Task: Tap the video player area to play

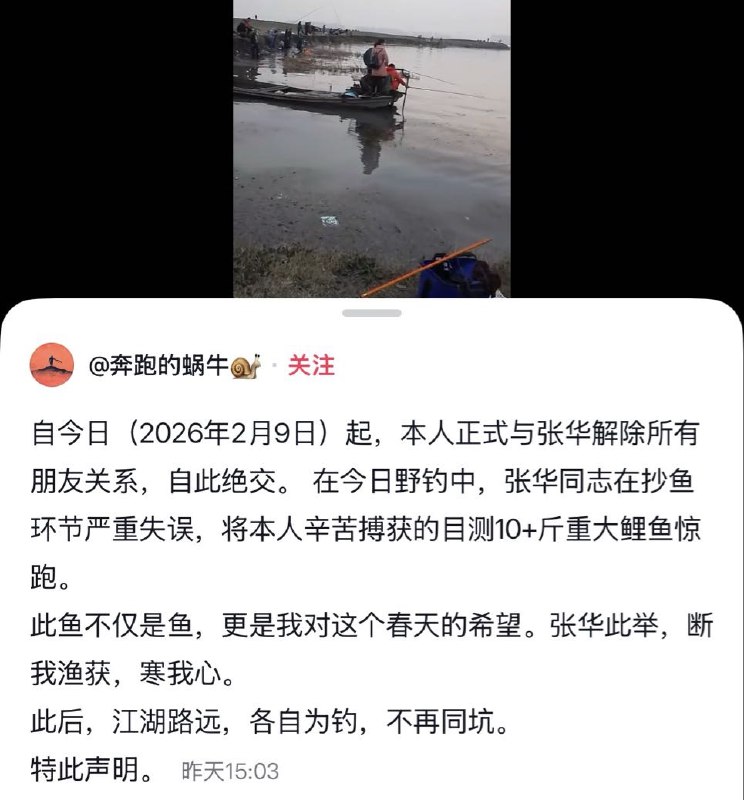Action: pos(370,150)
